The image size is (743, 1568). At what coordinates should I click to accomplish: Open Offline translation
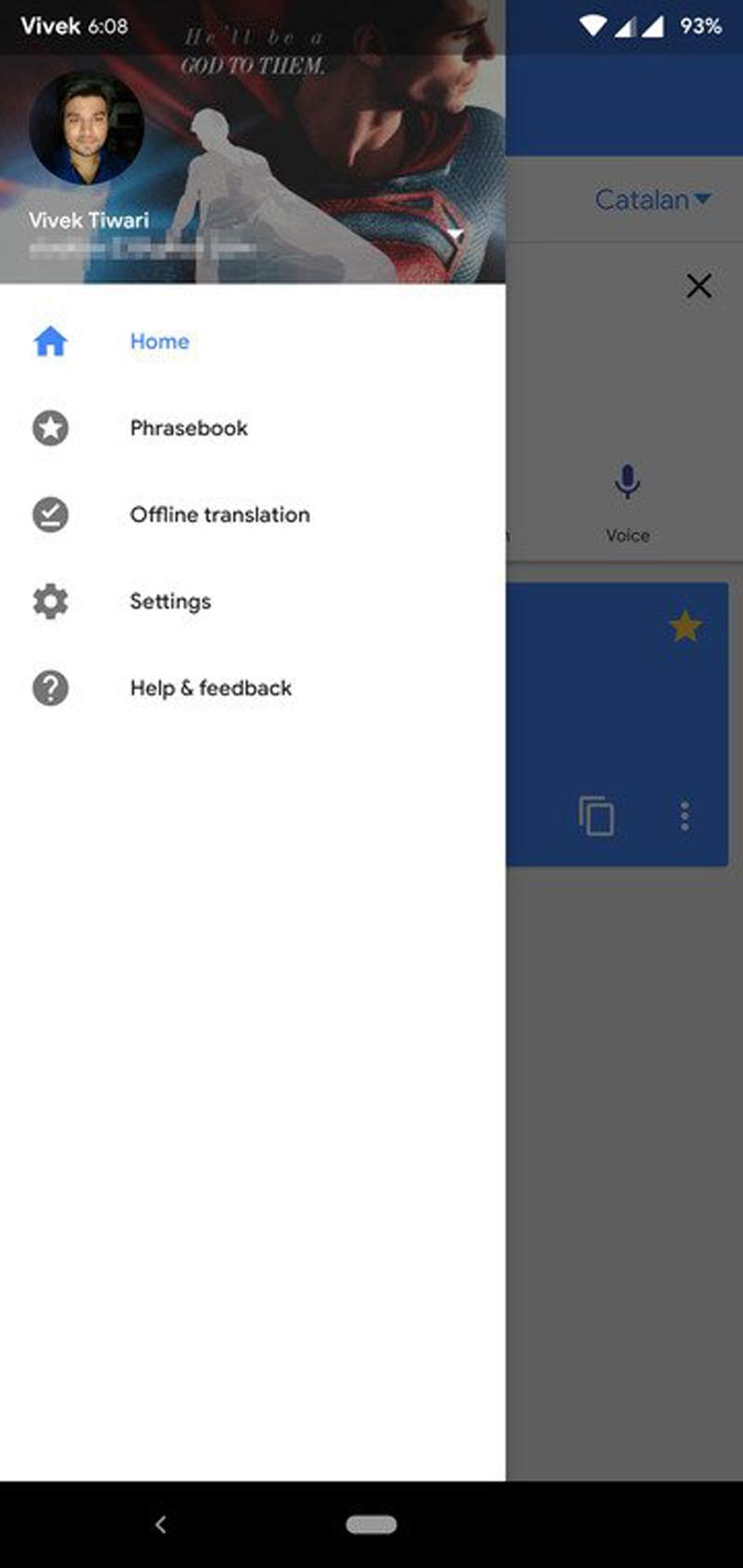point(219,514)
